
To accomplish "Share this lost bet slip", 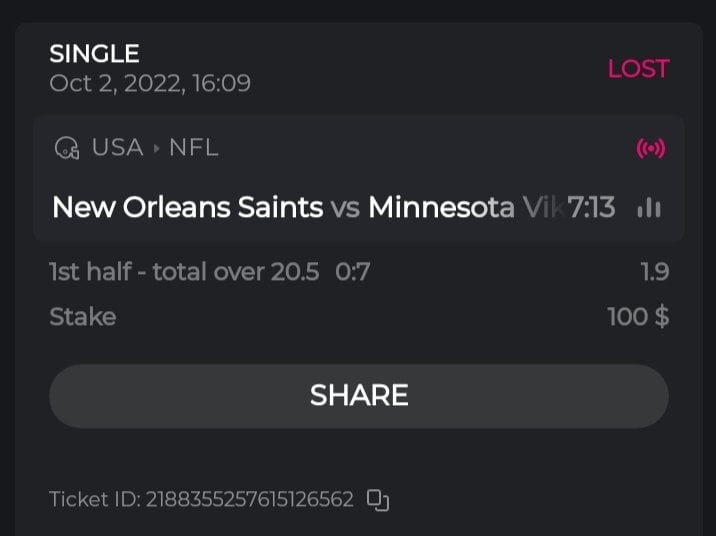I will click(358, 395).
